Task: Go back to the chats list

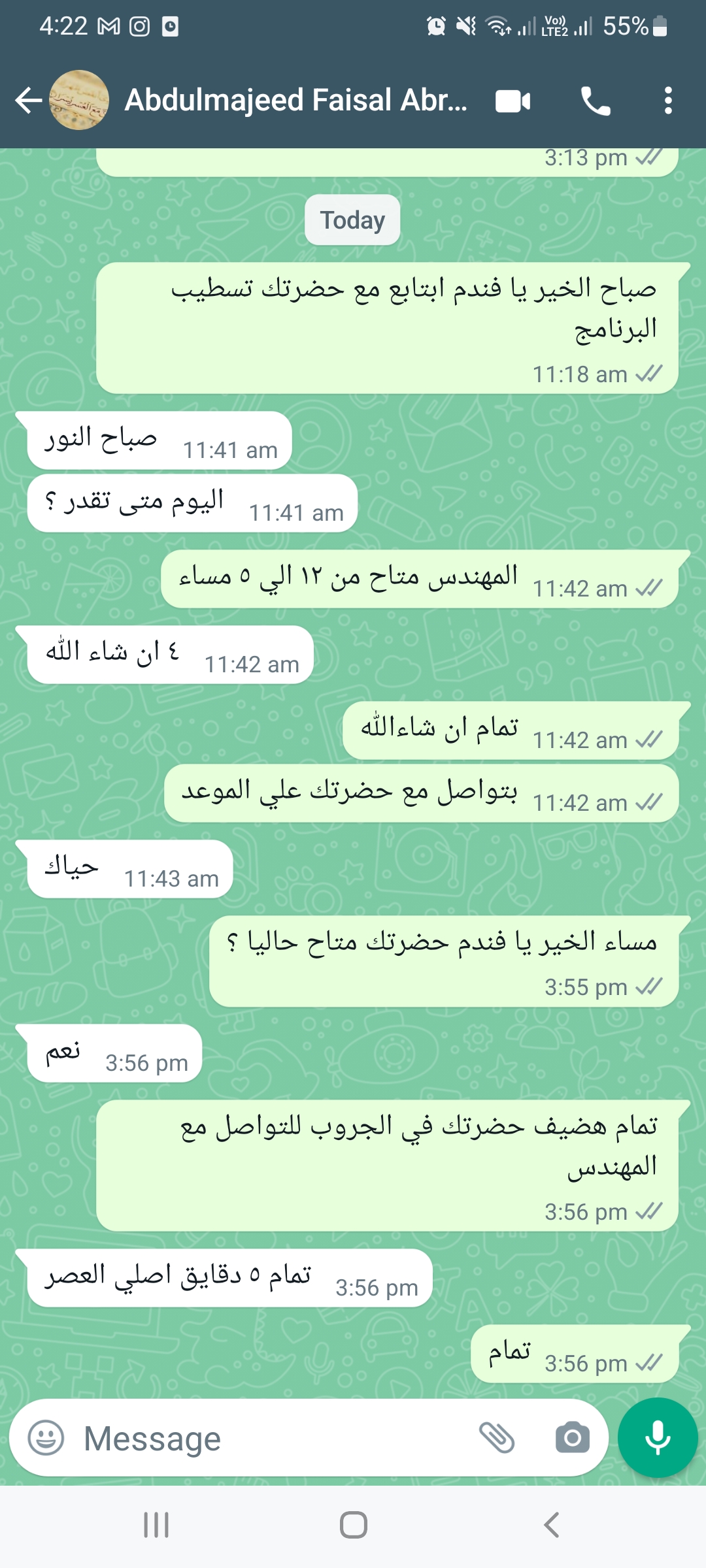Action: pos(29,101)
